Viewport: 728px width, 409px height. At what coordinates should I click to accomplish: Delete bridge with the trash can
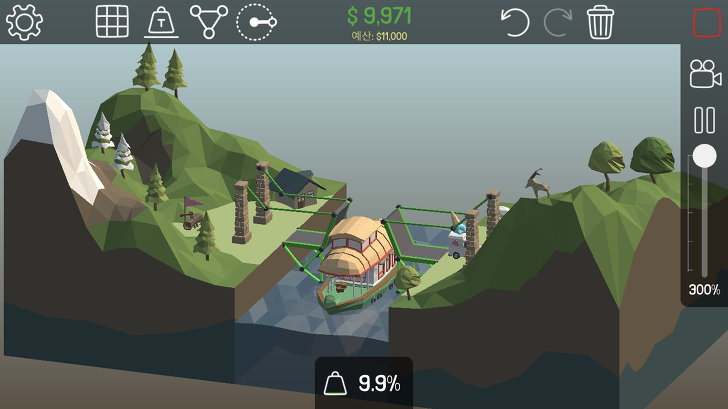point(600,21)
